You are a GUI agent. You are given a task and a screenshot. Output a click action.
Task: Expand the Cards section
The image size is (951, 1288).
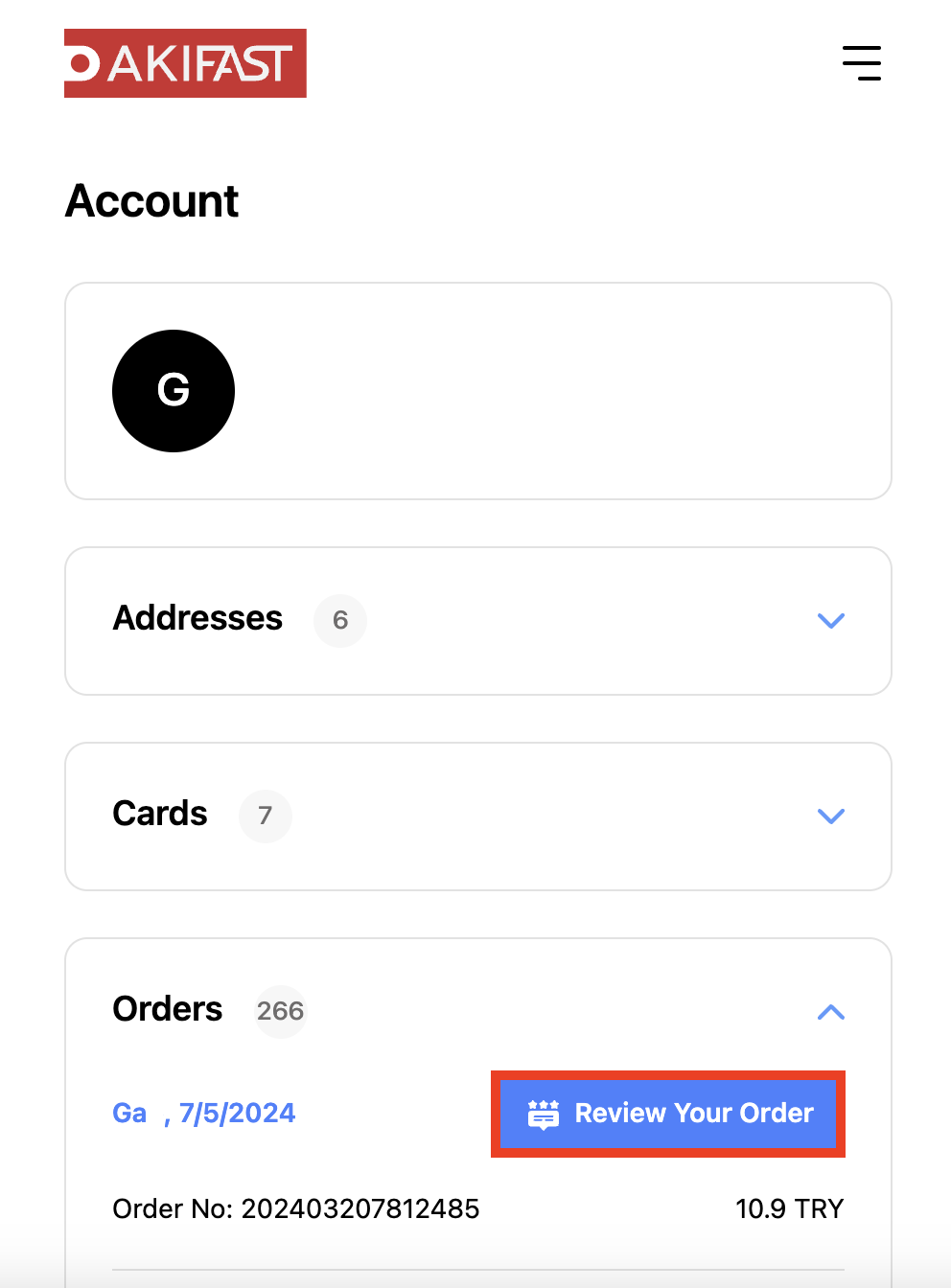point(830,816)
